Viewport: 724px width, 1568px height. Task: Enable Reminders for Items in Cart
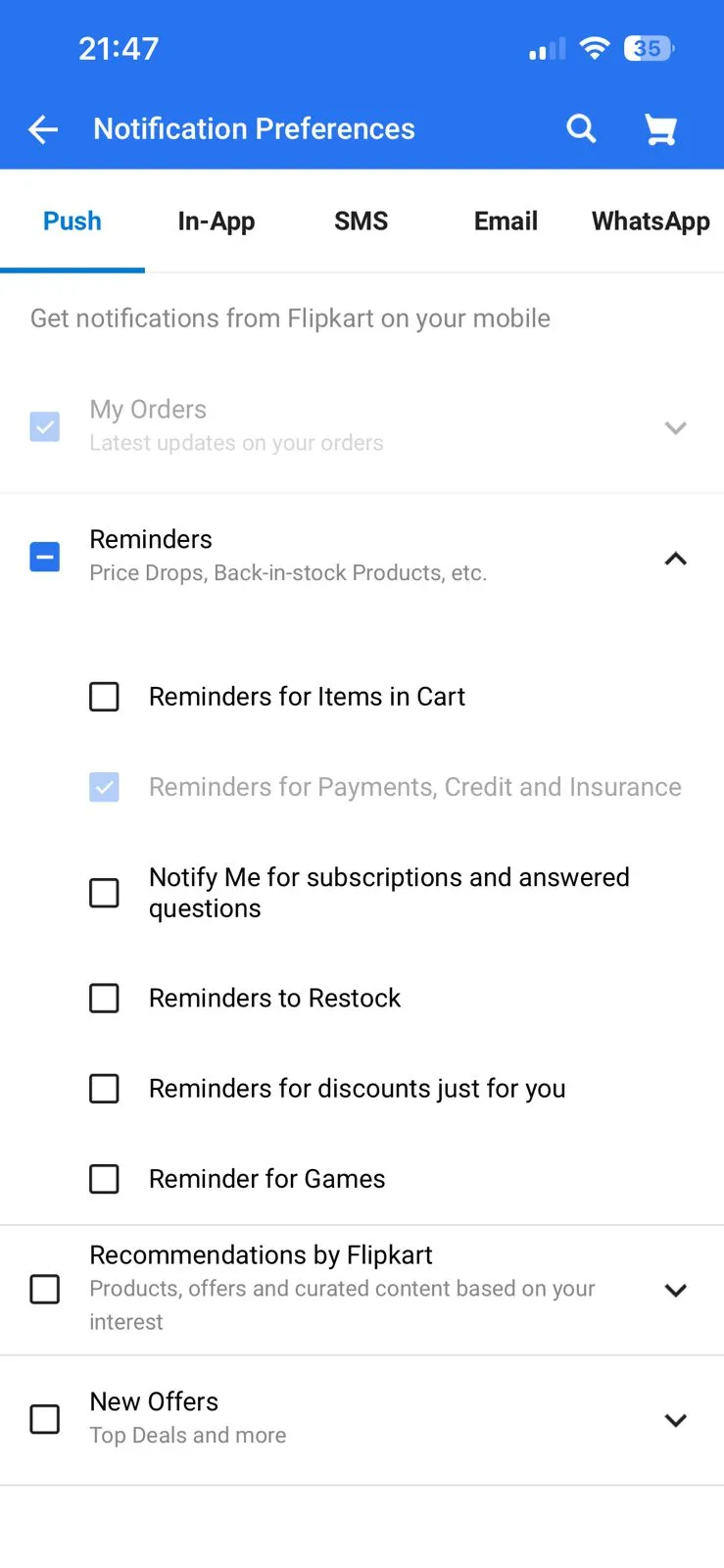(x=104, y=697)
